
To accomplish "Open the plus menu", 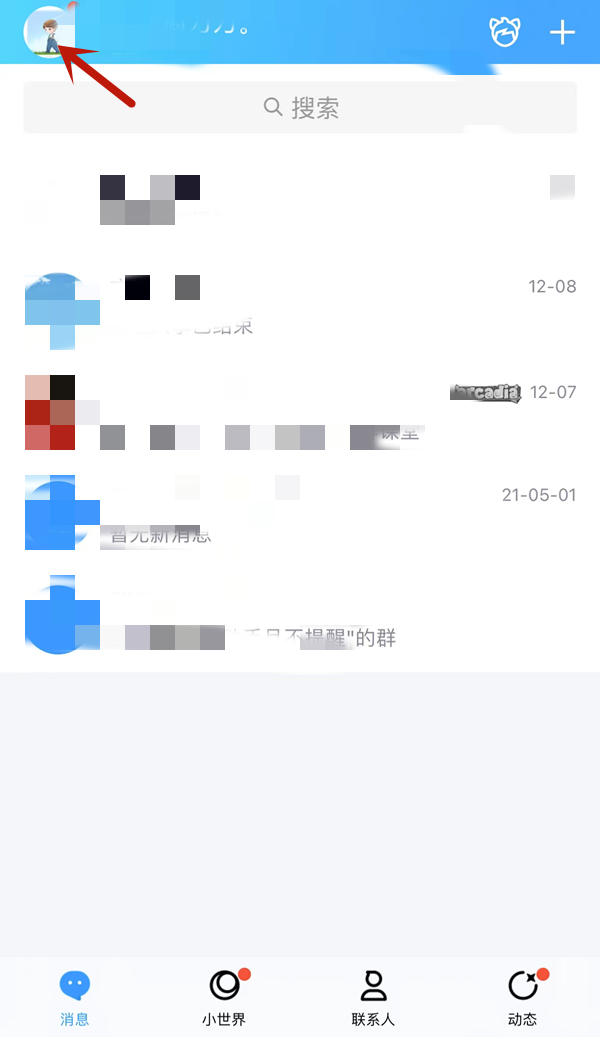I will coord(563,32).
